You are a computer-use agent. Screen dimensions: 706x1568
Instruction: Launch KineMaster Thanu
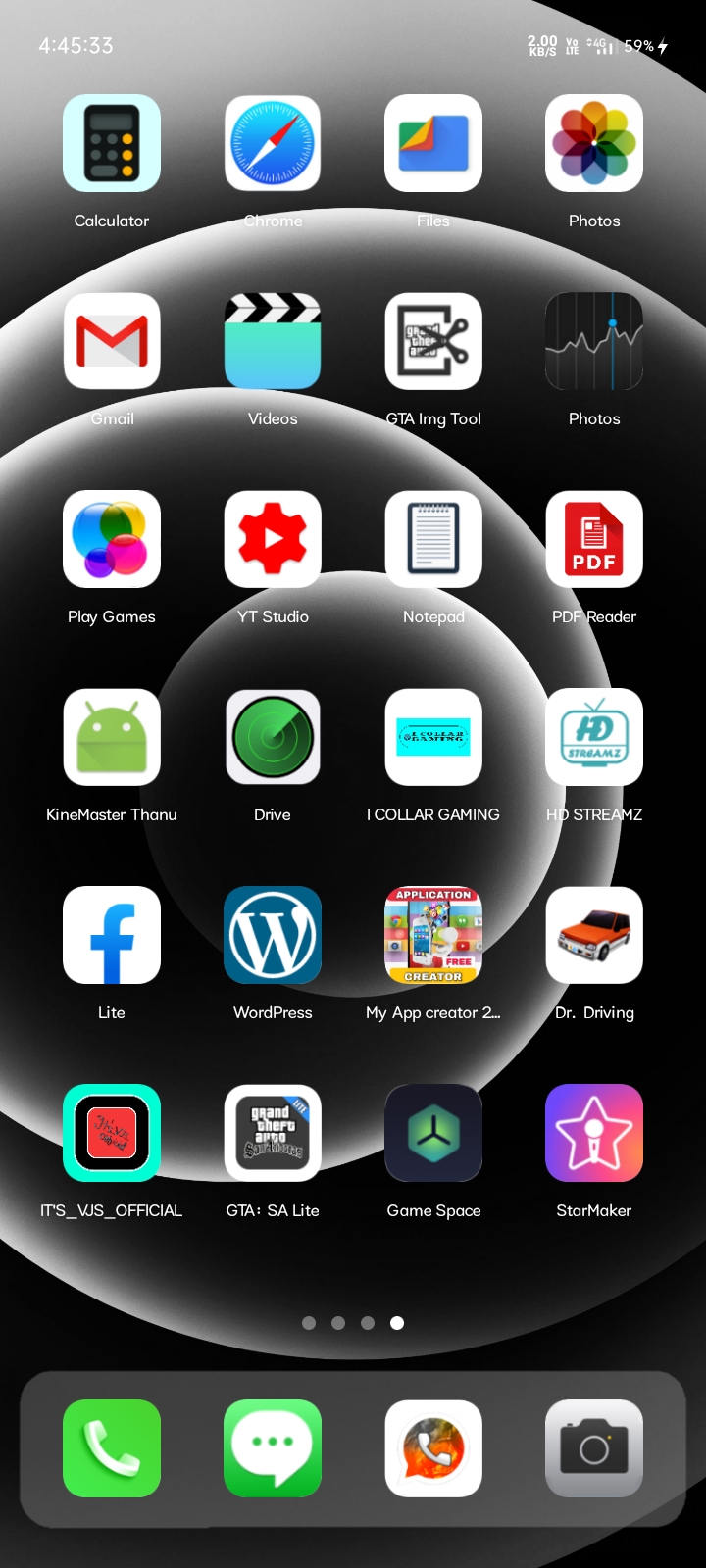click(112, 737)
